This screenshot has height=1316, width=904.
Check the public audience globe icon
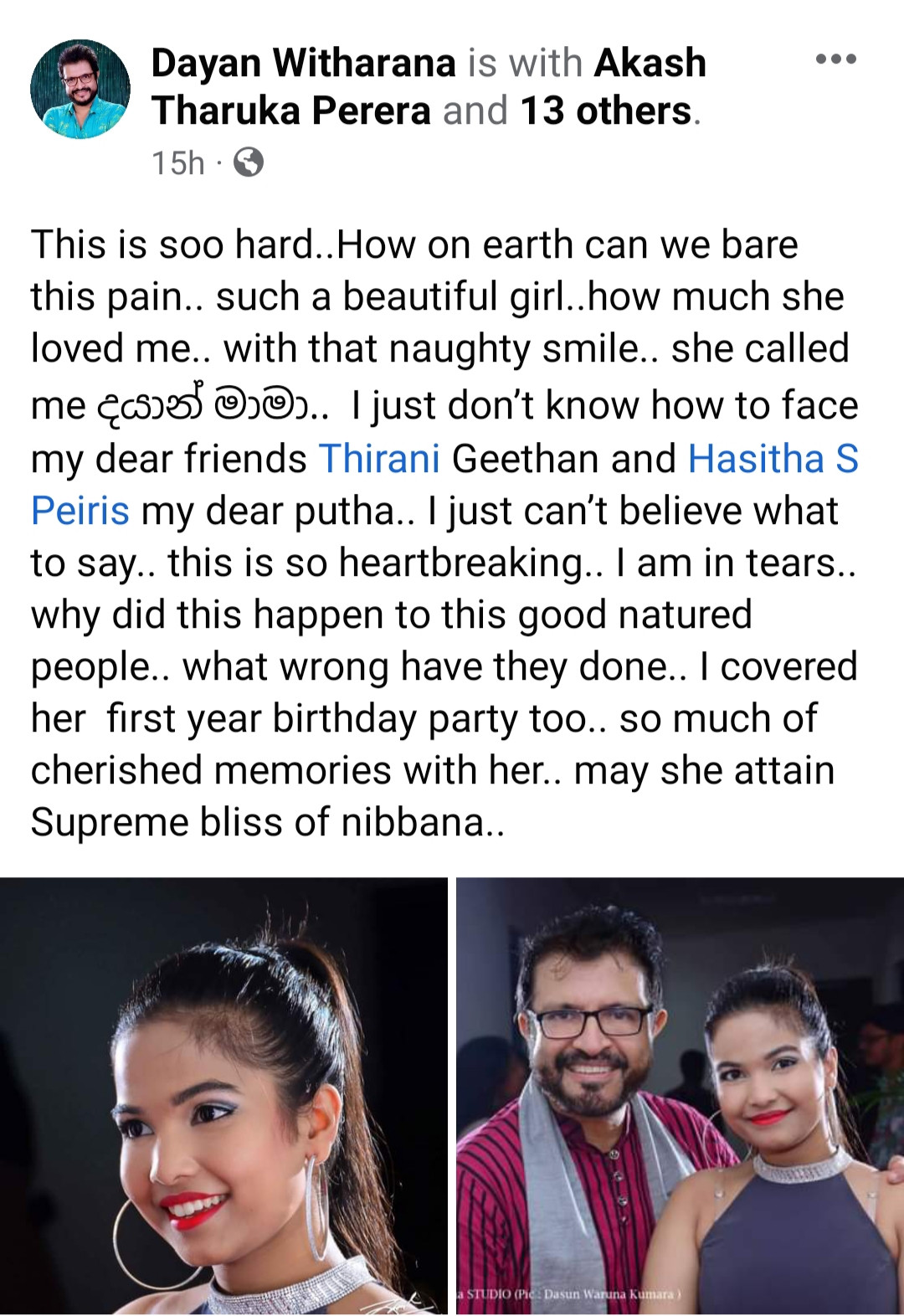[x=249, y=162]
